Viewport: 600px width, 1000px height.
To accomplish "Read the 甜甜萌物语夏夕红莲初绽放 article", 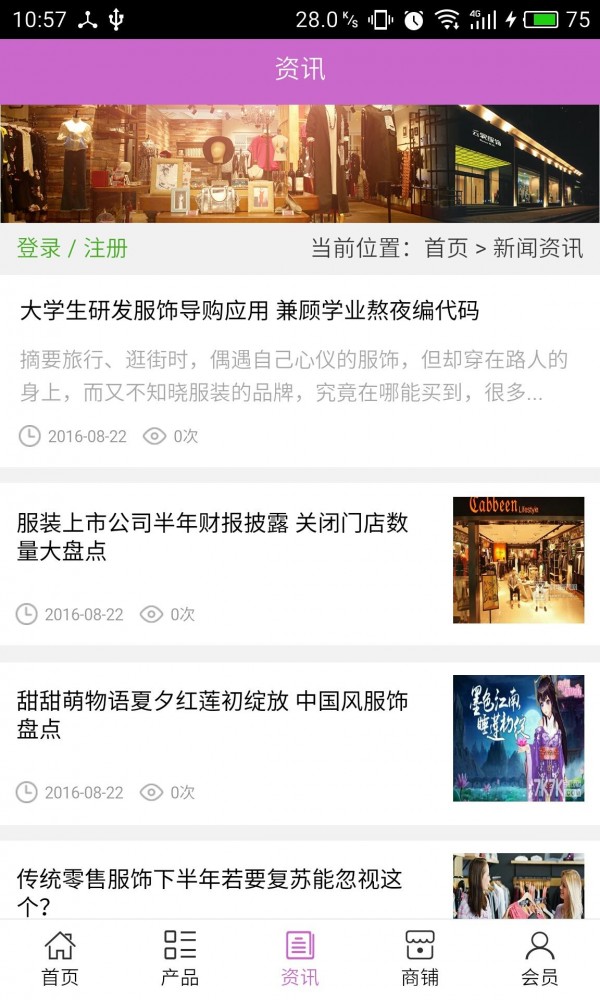I will tap(213, 714).
